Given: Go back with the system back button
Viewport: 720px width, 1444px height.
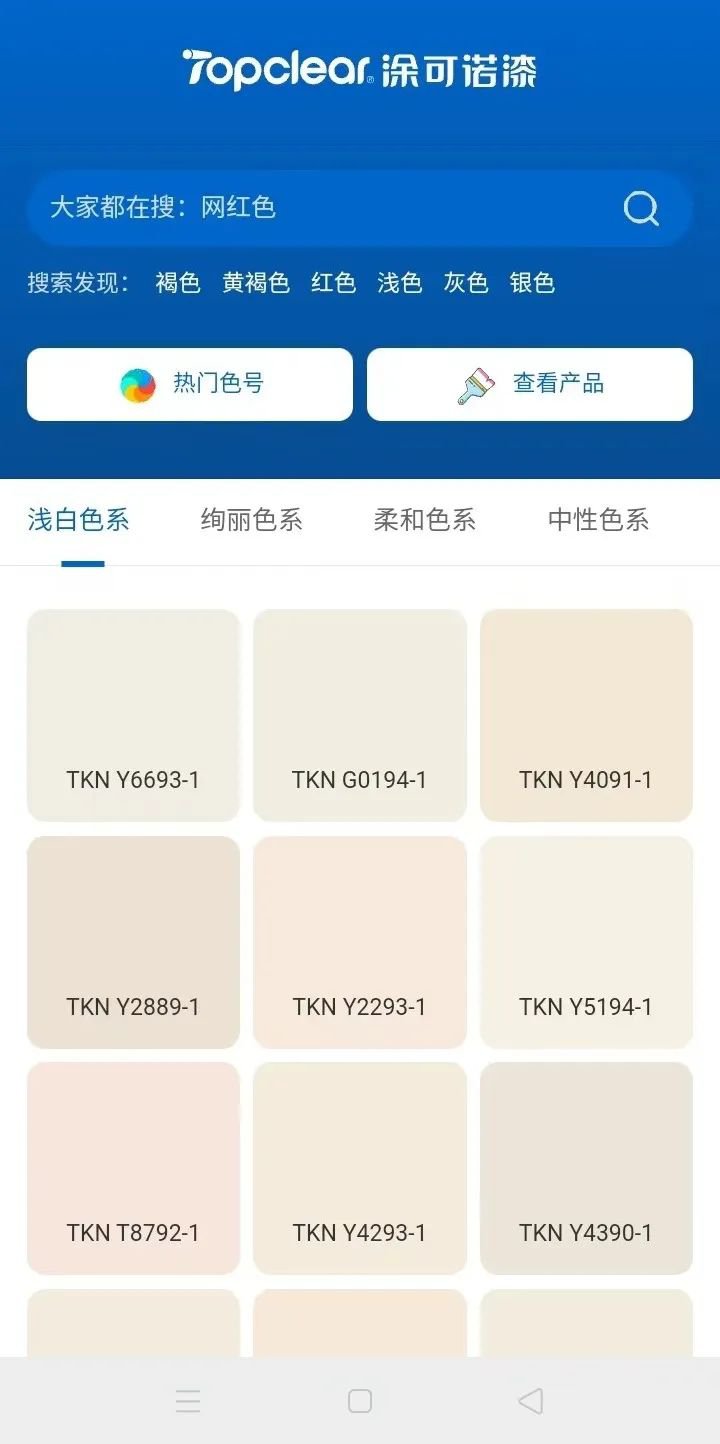Looking at the screenshot, I should click(x=531, y=1401).
